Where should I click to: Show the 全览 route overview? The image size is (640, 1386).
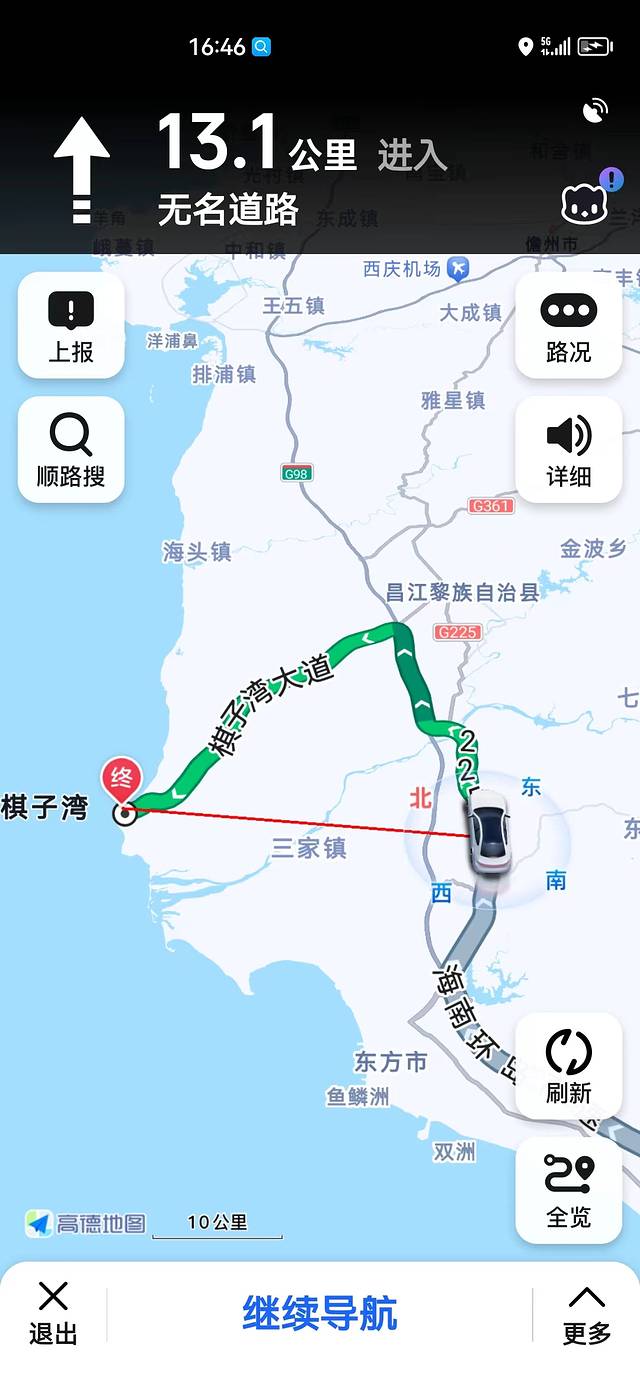point(568,1190)
